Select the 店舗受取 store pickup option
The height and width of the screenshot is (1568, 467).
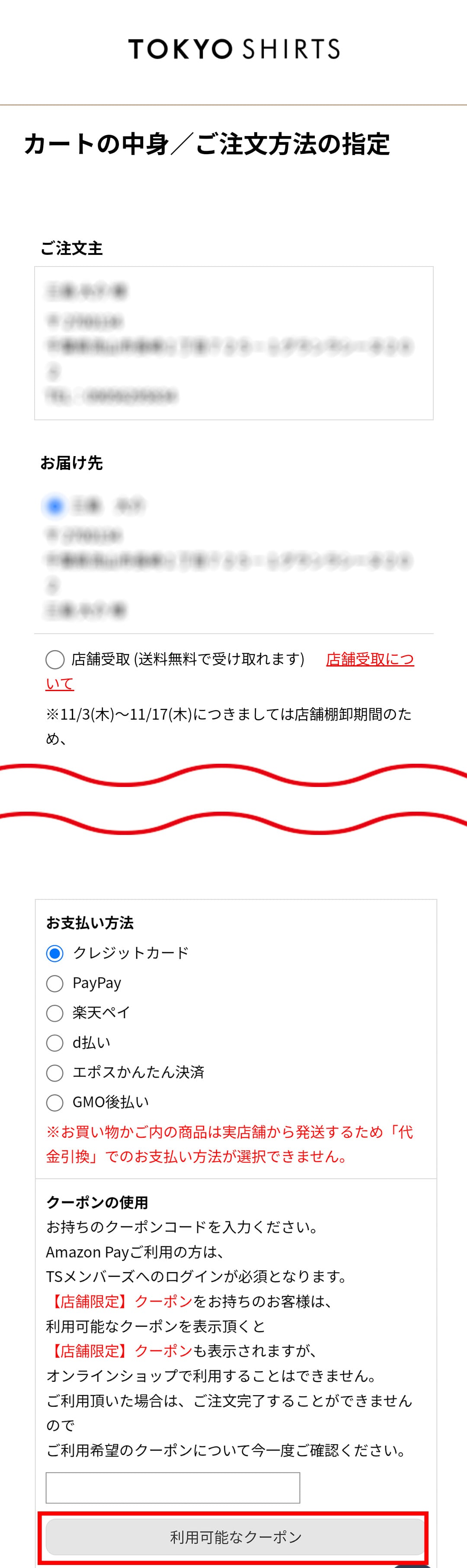point(55,659)
